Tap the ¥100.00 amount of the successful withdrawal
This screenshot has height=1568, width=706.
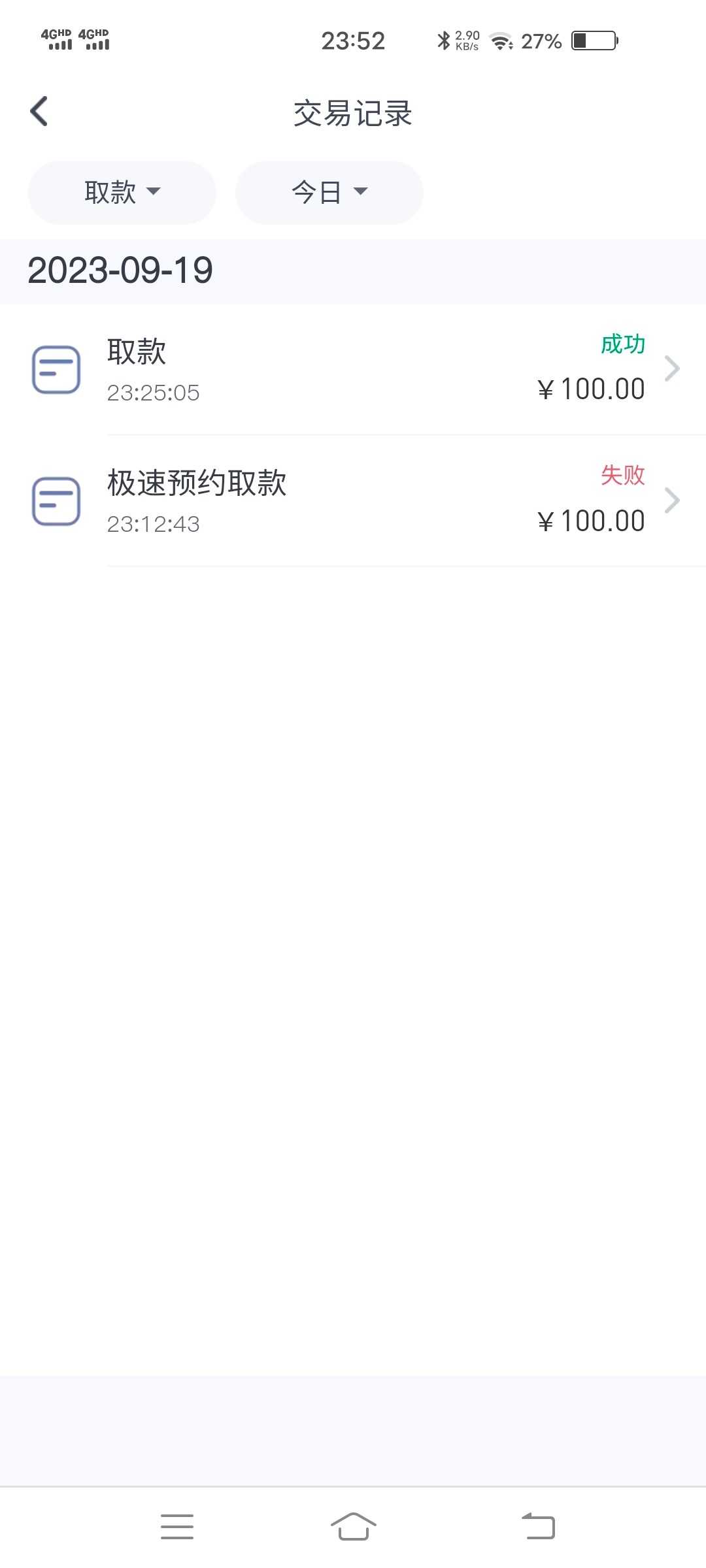[590, 388]
